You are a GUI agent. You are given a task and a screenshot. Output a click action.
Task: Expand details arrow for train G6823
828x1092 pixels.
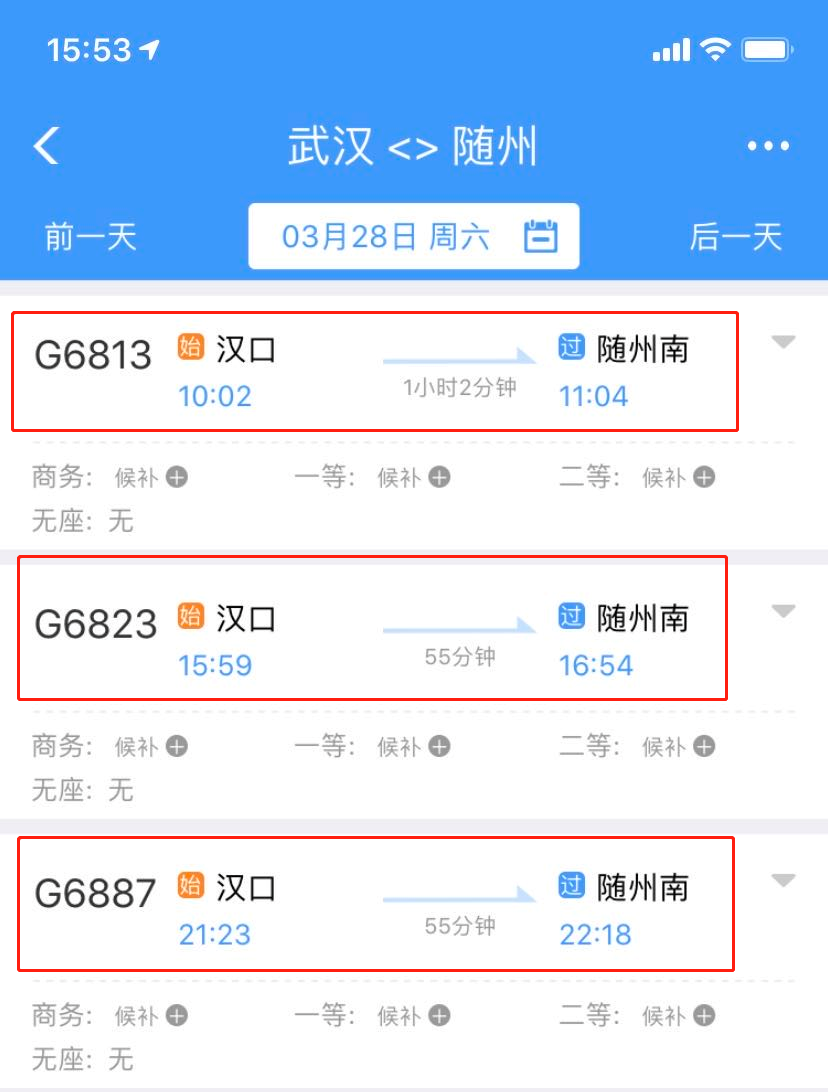[x=783, y=611]
